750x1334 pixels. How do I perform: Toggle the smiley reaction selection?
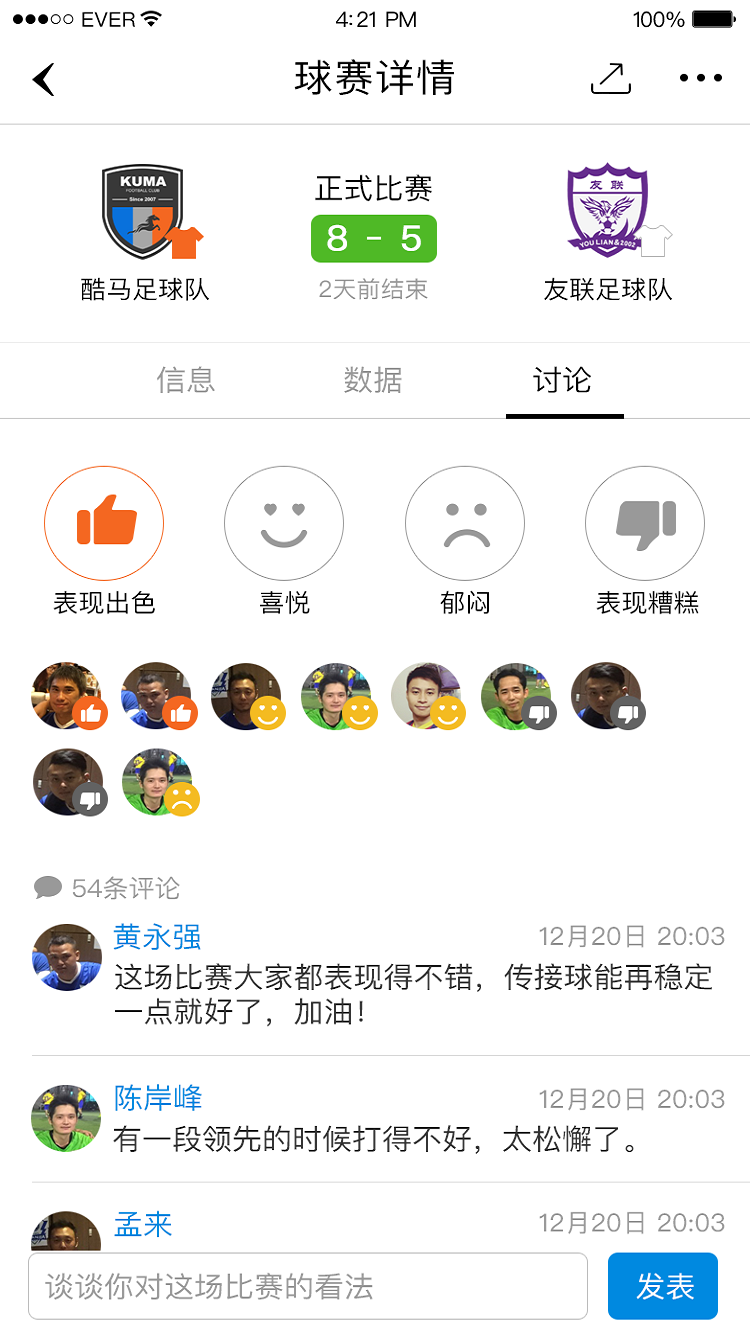click(x=284, y=522)
